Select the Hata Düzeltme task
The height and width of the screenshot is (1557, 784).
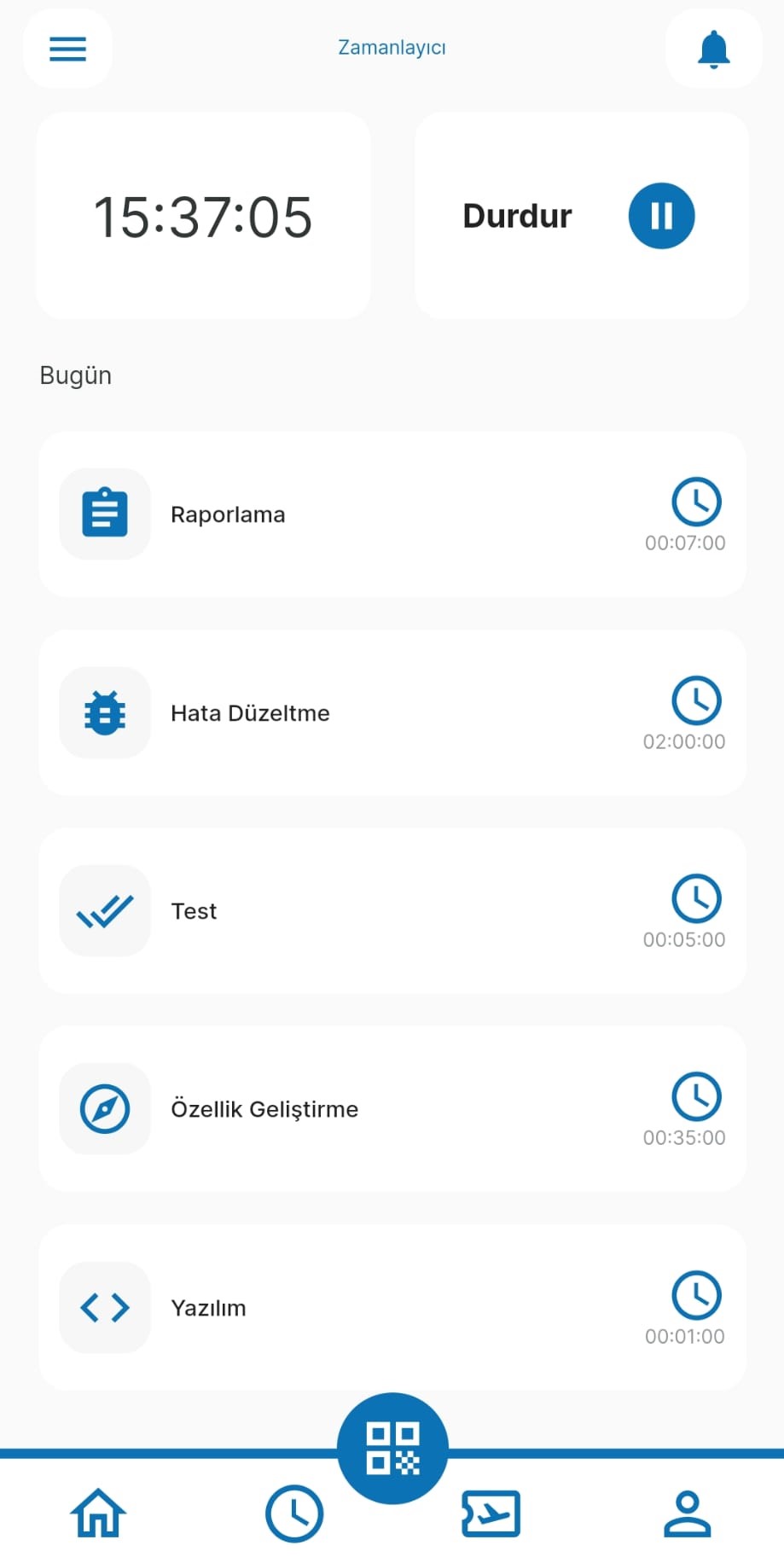tap(392, 713)
